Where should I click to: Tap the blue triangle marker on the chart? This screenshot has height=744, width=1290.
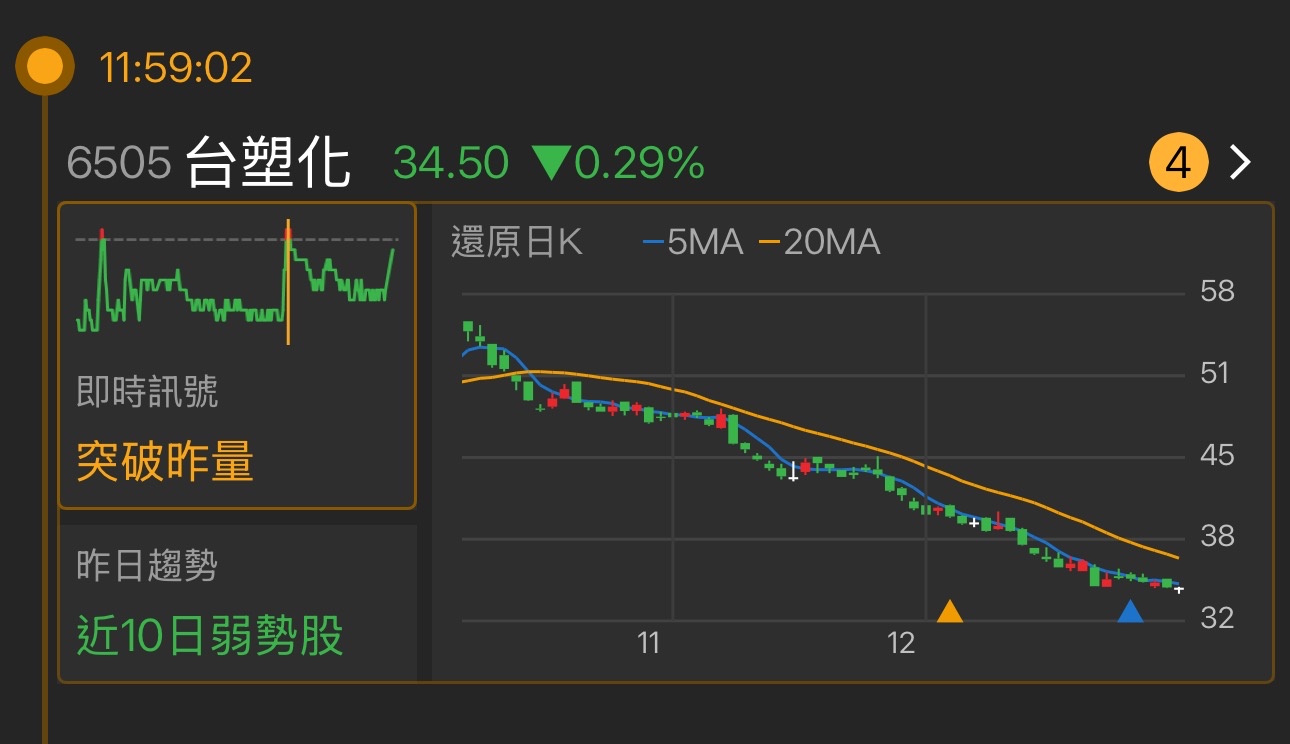1130,611
